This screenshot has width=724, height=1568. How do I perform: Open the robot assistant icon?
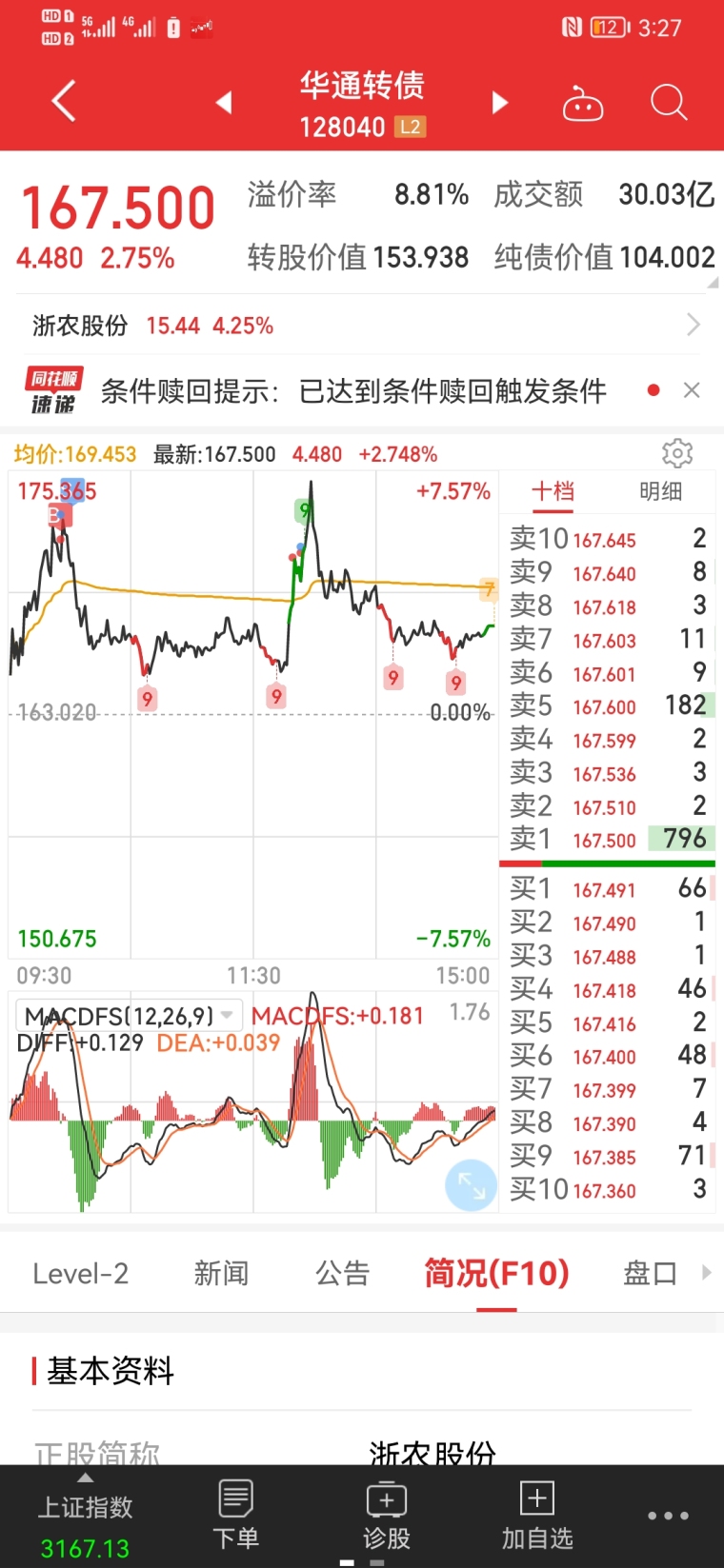point(583,103)
